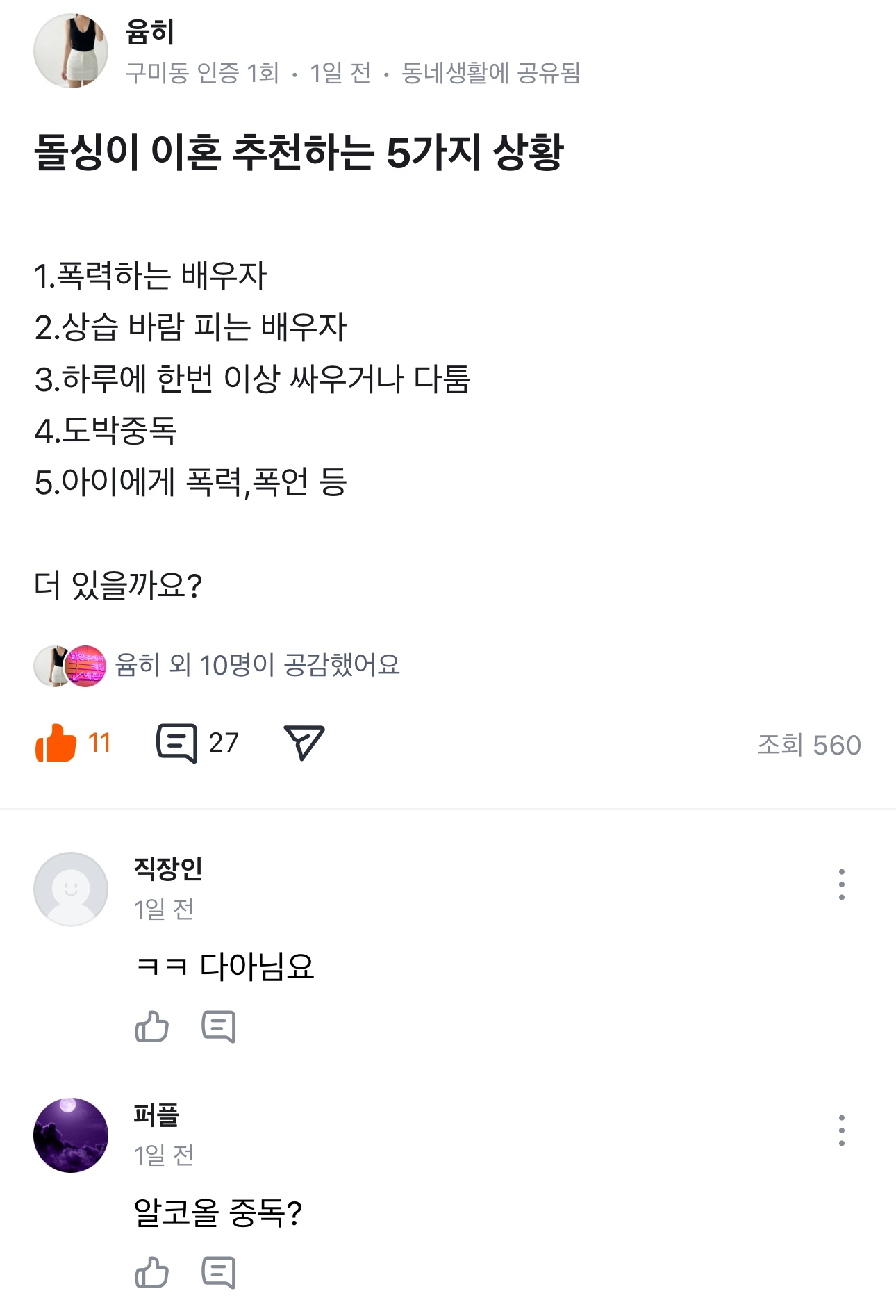Share this post via the paper plane
The width and height of the screenshot is (896, 1316).
coord(304,743)
